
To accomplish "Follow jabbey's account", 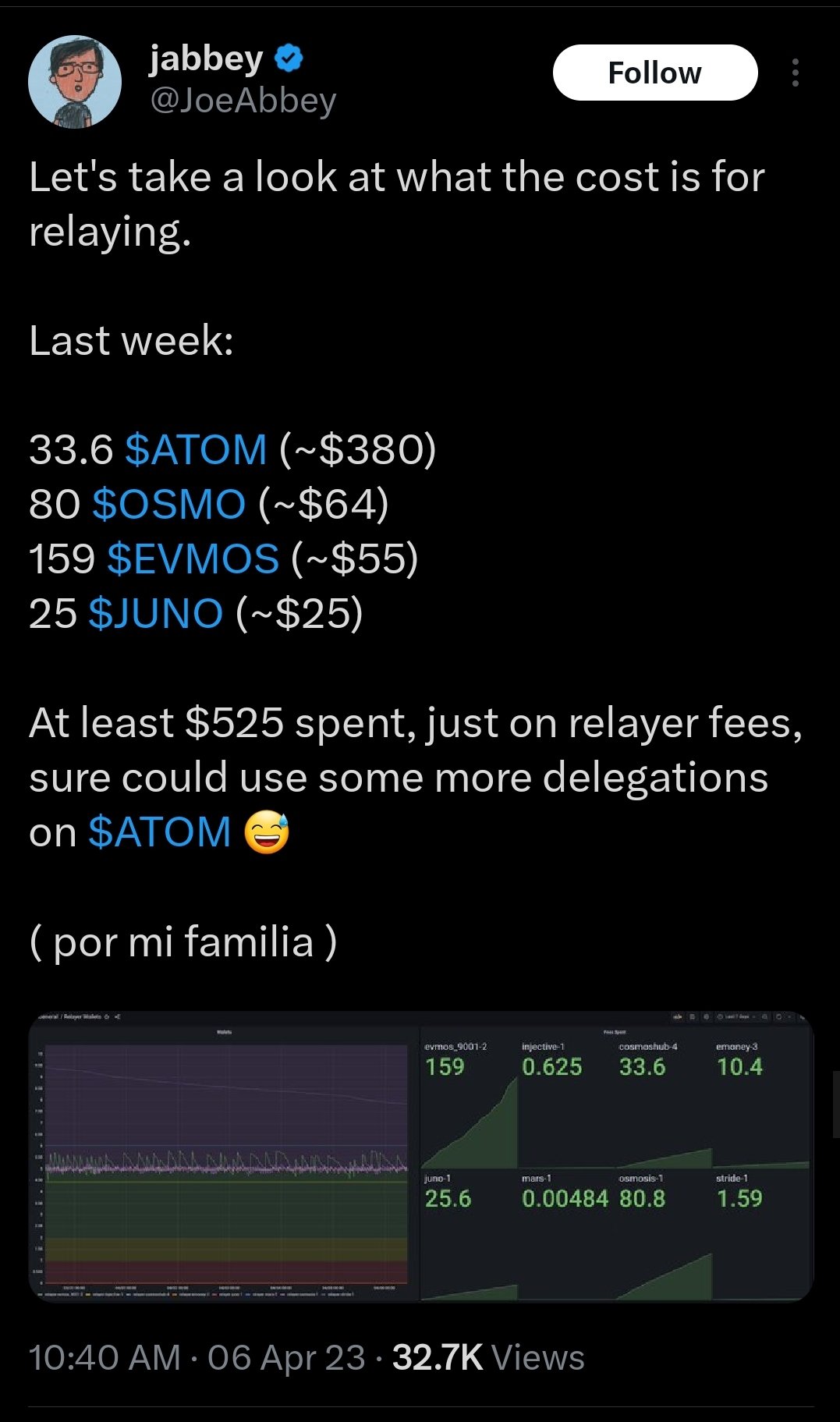I will 655,73.
